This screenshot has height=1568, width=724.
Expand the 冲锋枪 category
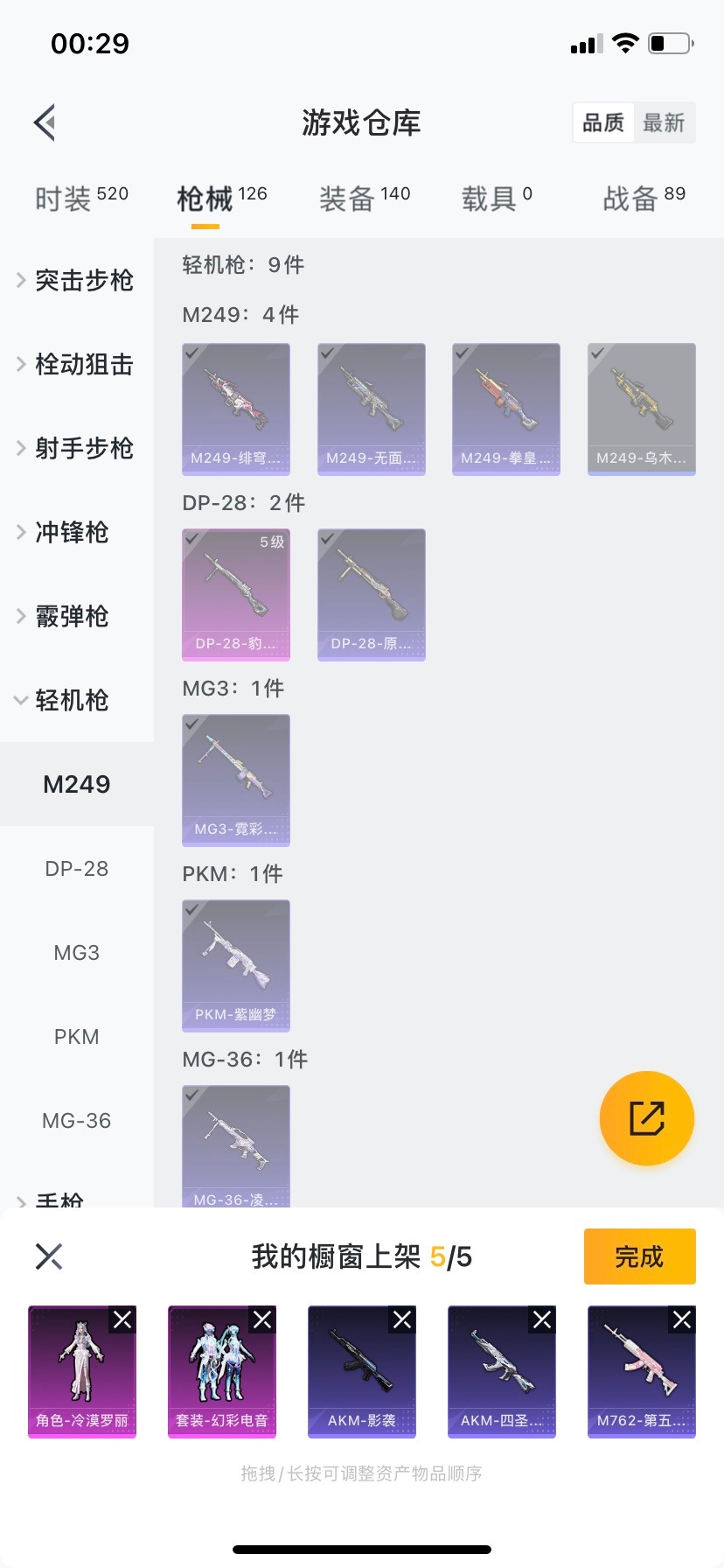click(x=70, y=532)
